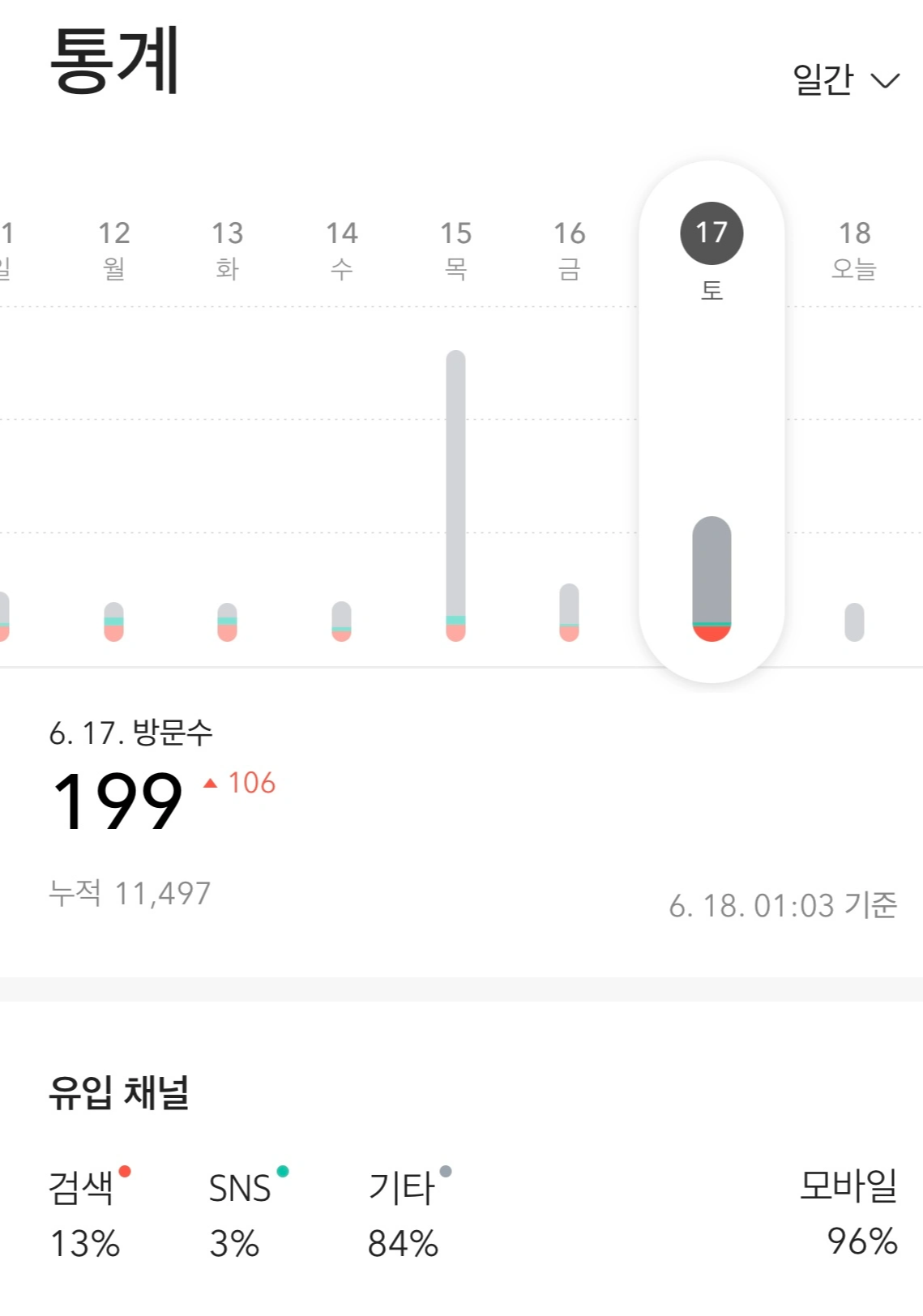The image size is (923, 1316).
Task: Select the highlighted bar for Saturday the 17th
Action: (x=711, y=575)
